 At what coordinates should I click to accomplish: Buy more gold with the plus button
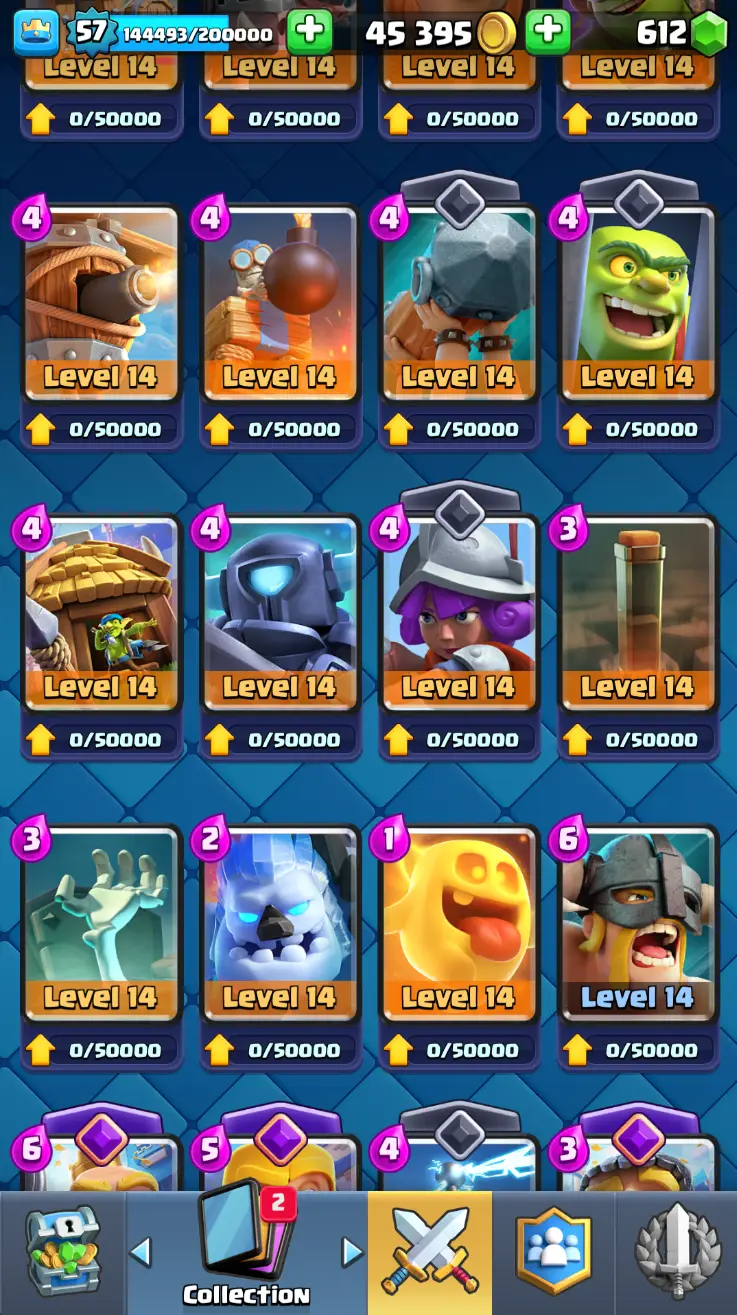tap(547, 32)
